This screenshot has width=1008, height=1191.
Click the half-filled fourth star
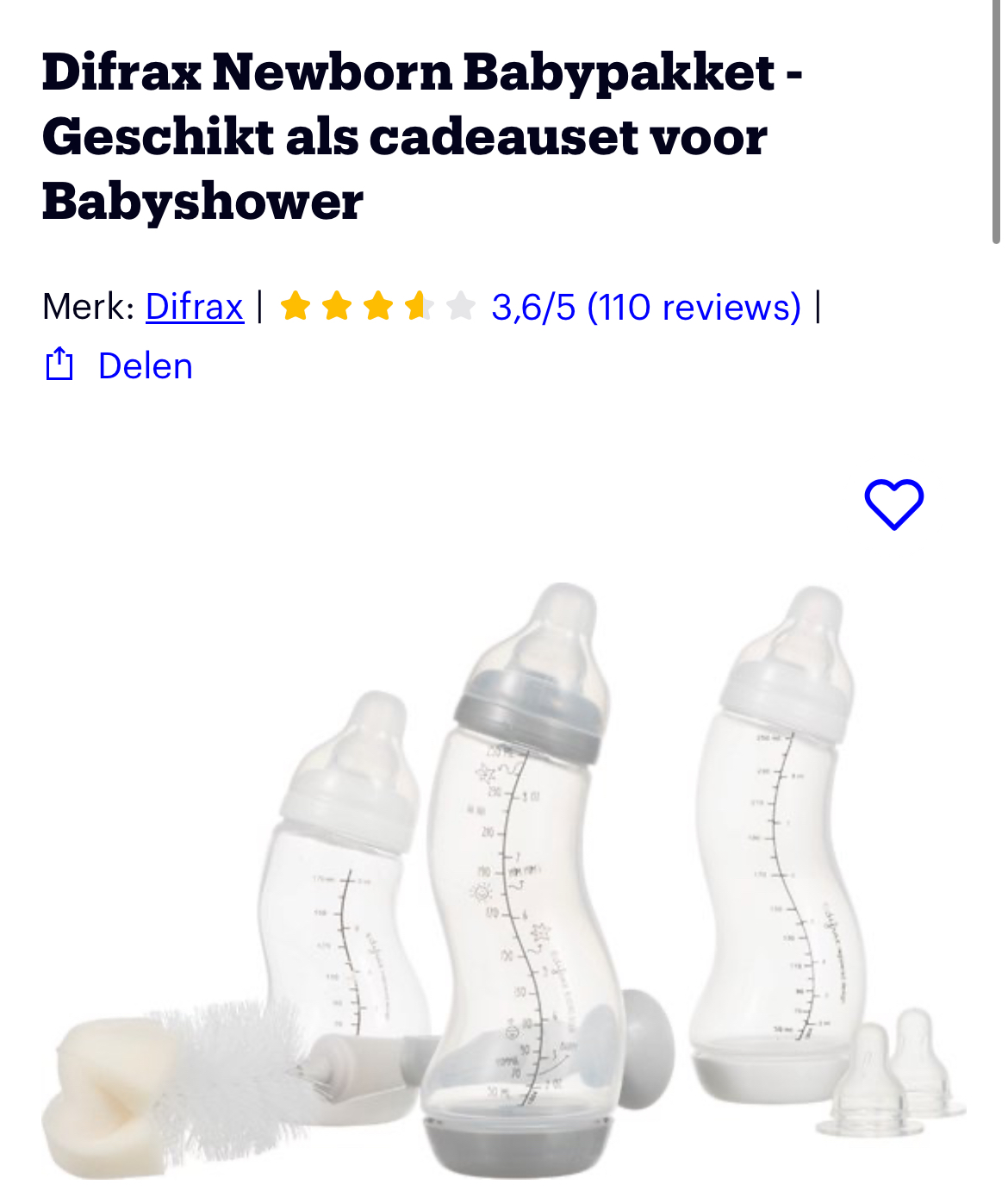pos(420,306)
